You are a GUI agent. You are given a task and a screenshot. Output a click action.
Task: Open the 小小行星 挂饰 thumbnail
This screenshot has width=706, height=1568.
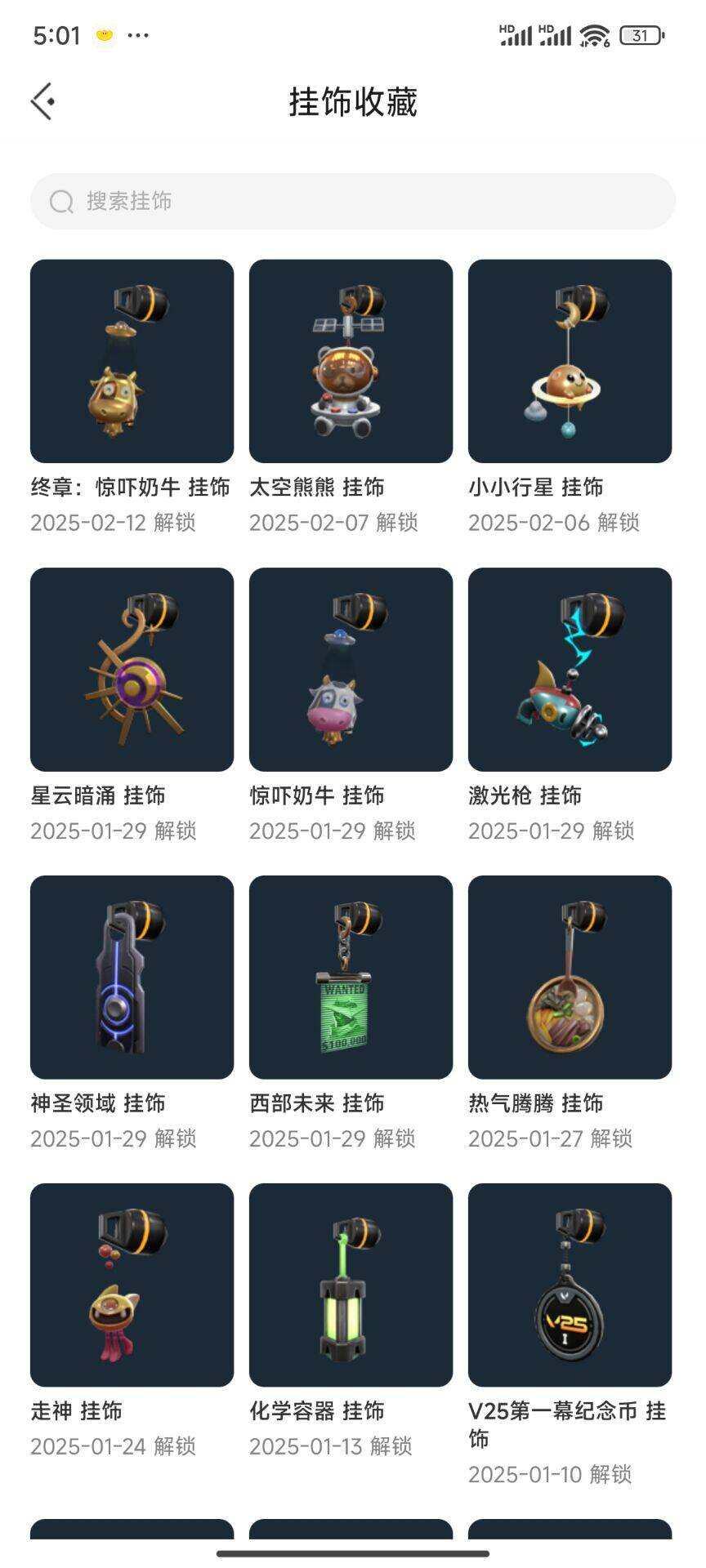(x=570, y=361)
